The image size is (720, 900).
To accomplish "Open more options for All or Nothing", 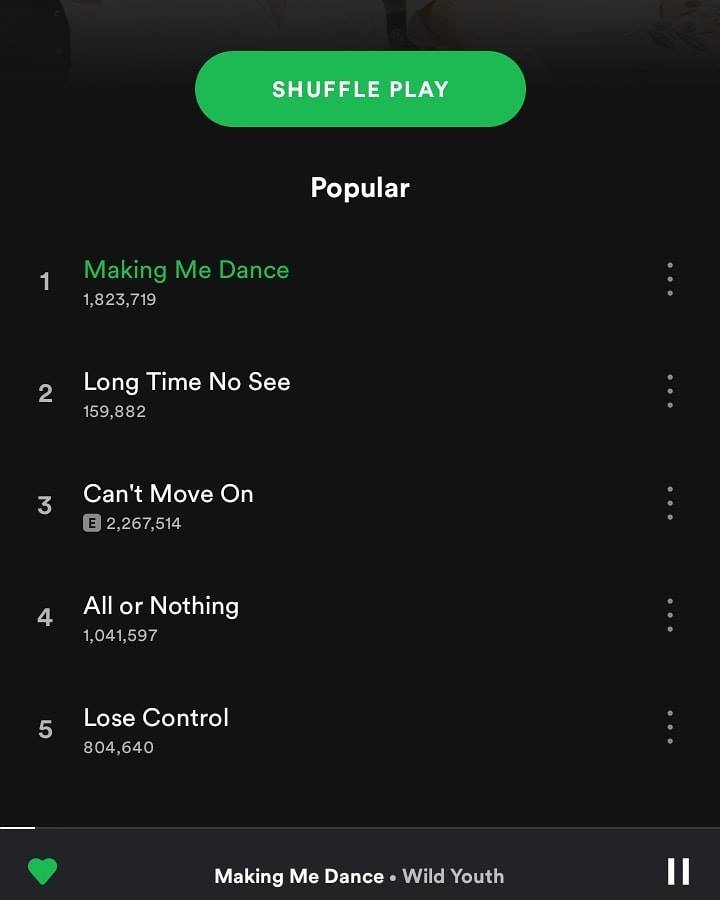I will click(669, 615).
